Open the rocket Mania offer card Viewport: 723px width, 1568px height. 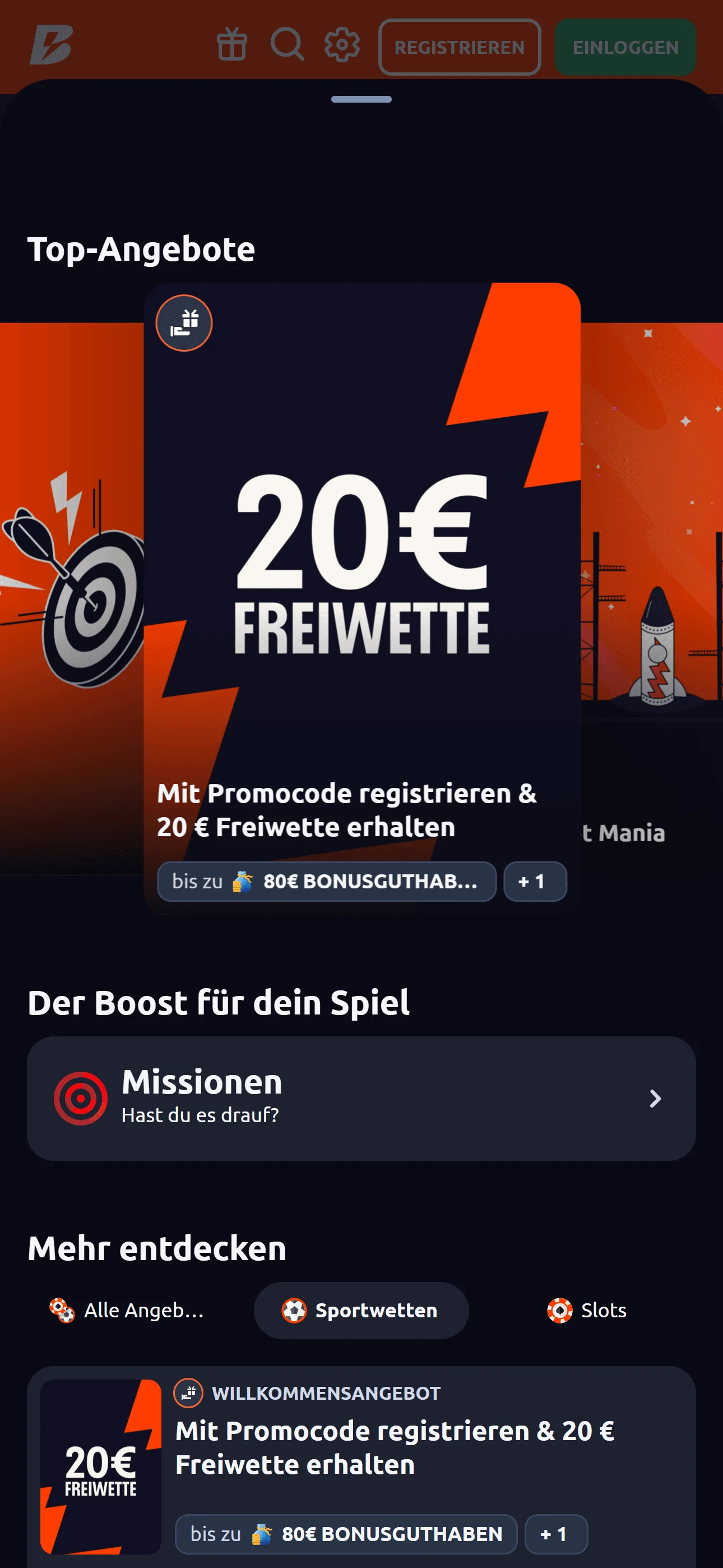(651, 597)
